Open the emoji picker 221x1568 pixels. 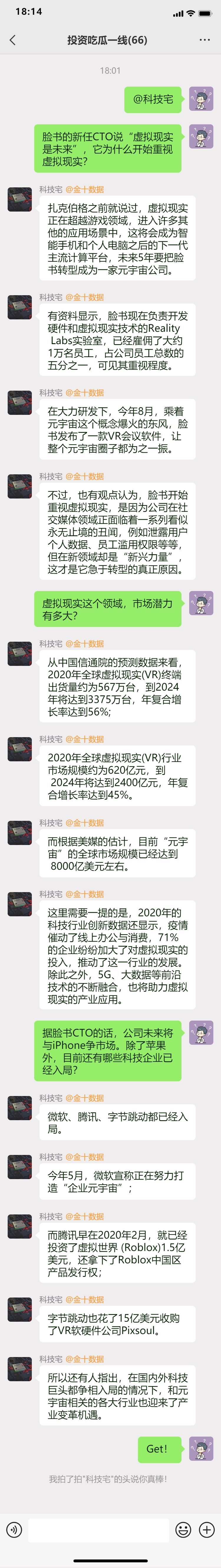tap(183, 1529)
